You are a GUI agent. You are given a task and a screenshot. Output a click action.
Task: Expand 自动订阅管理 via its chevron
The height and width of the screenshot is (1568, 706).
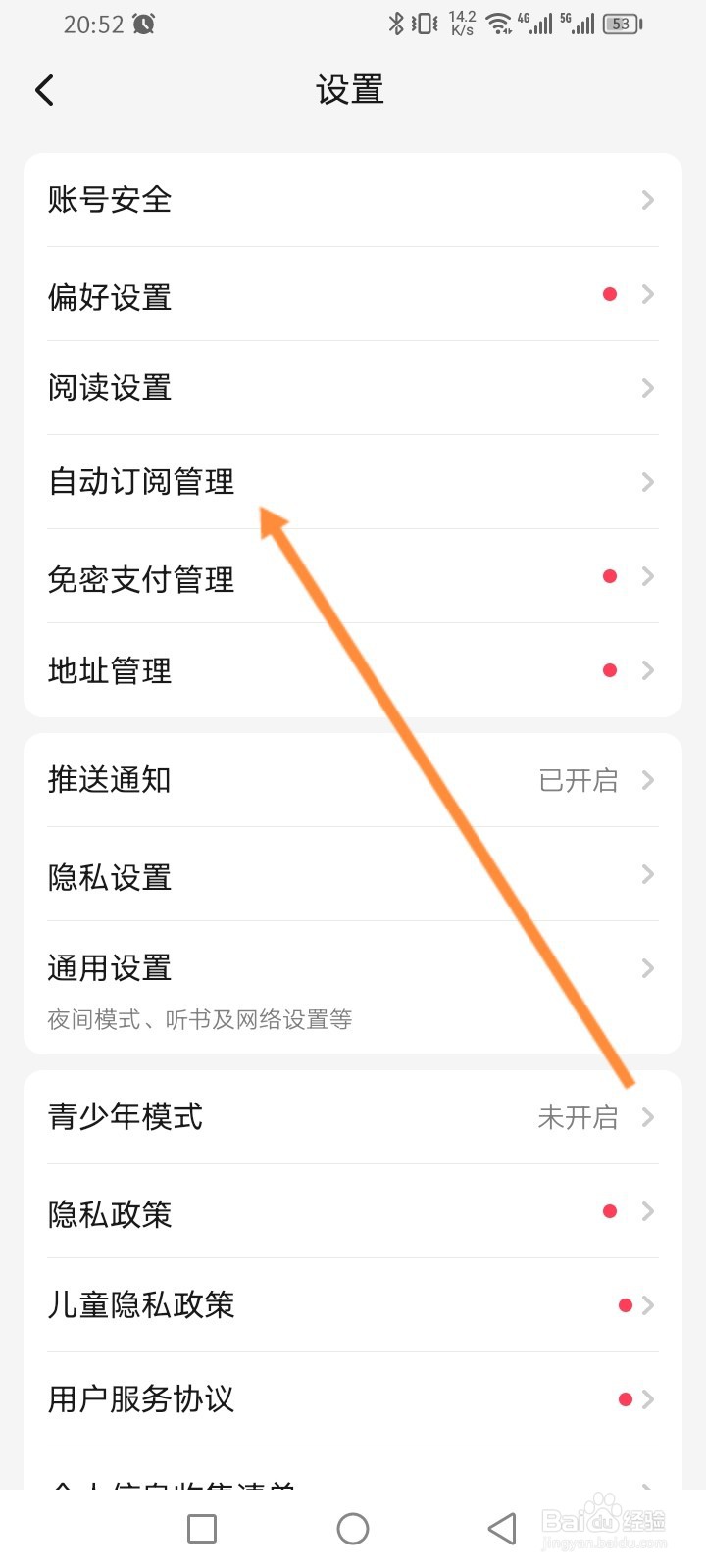point(647,482)
